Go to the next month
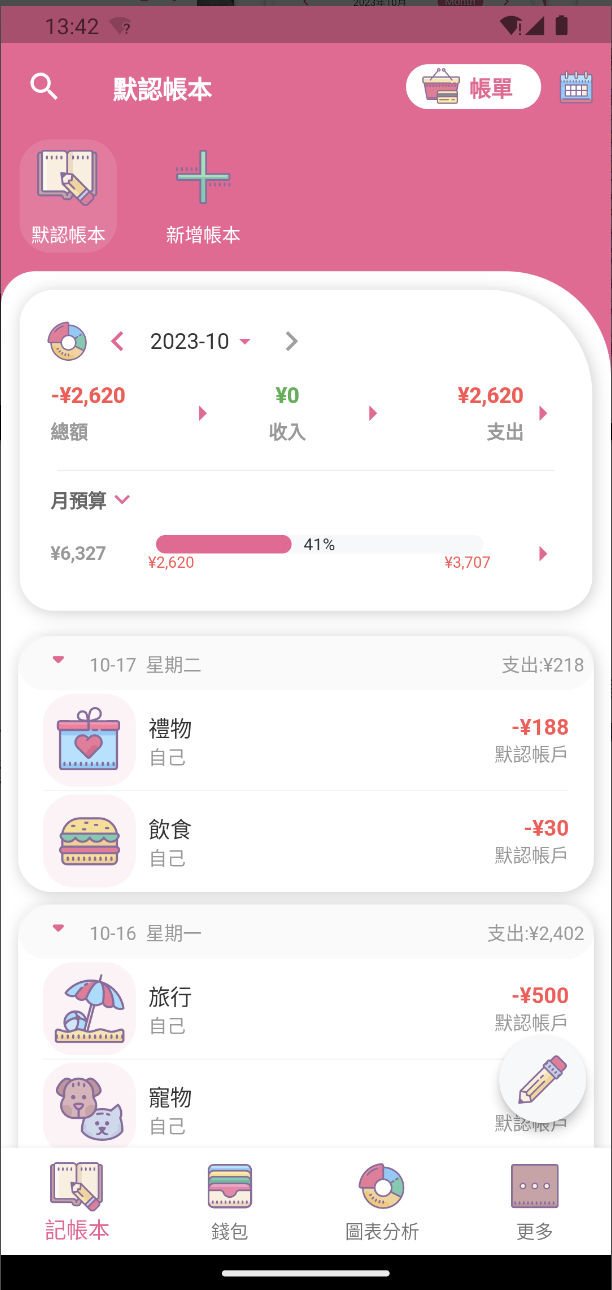Image resolution: width=612 pixels, height=1290 pixels. coord(291,341)
